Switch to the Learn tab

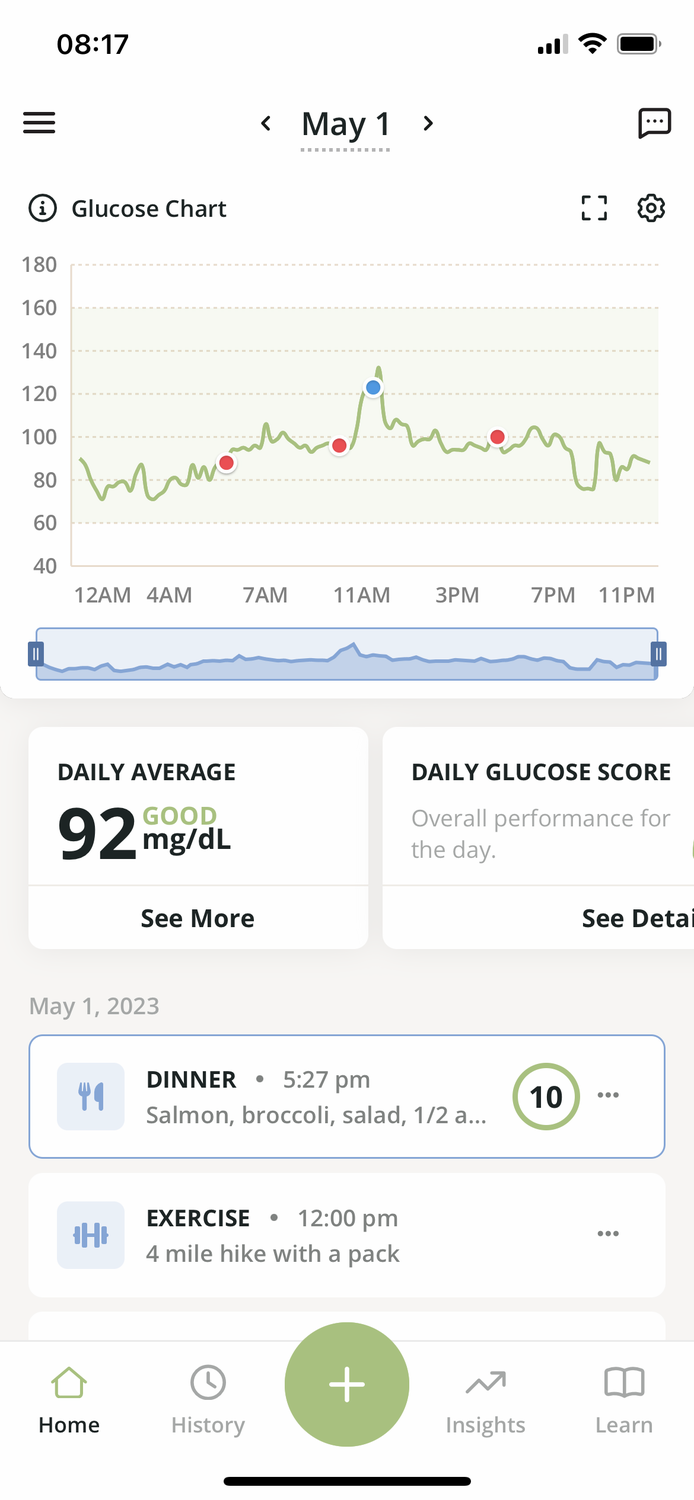click(x=624, y=1400)
